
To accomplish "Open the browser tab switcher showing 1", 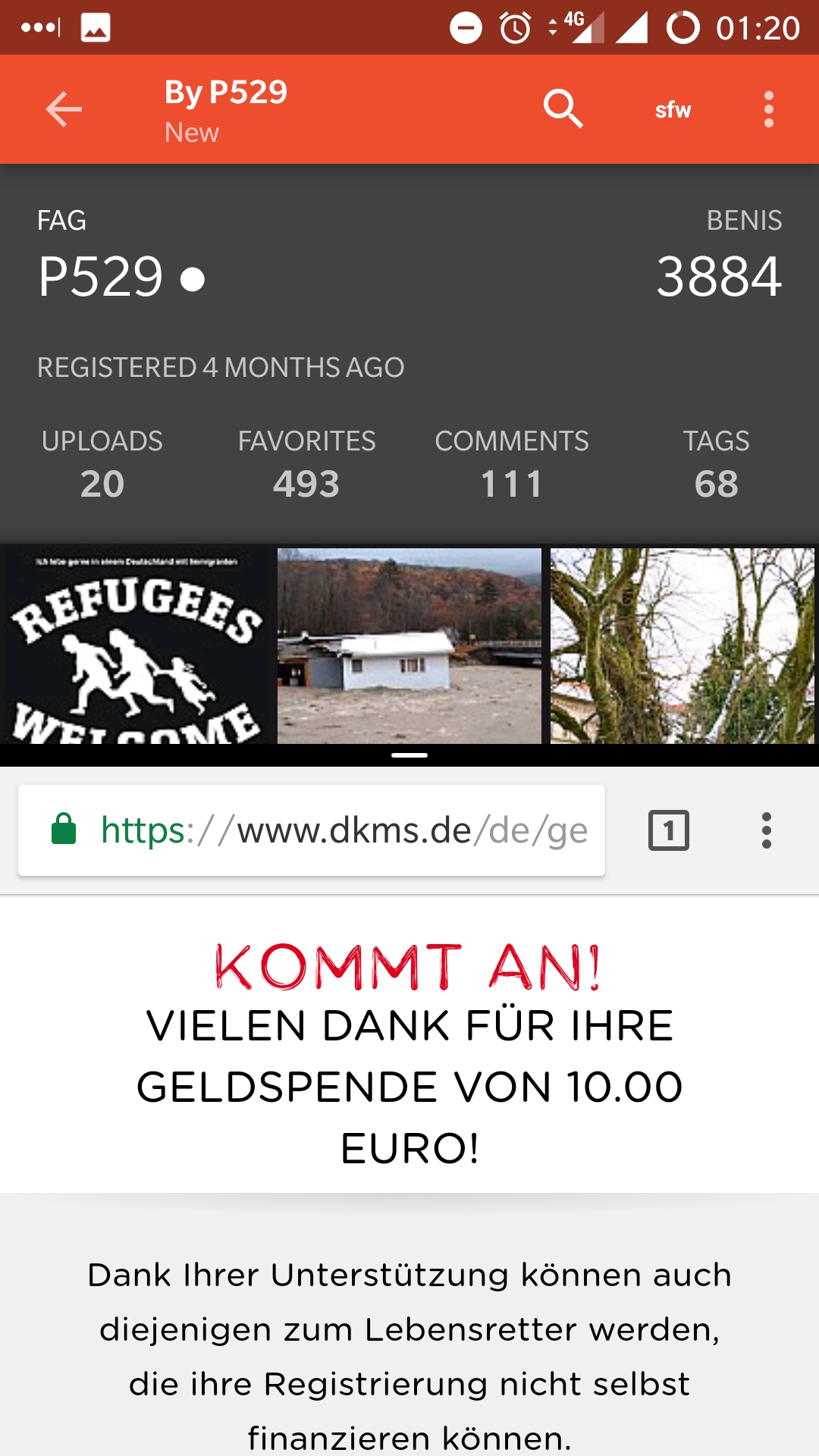I will [x=669, y=830].
